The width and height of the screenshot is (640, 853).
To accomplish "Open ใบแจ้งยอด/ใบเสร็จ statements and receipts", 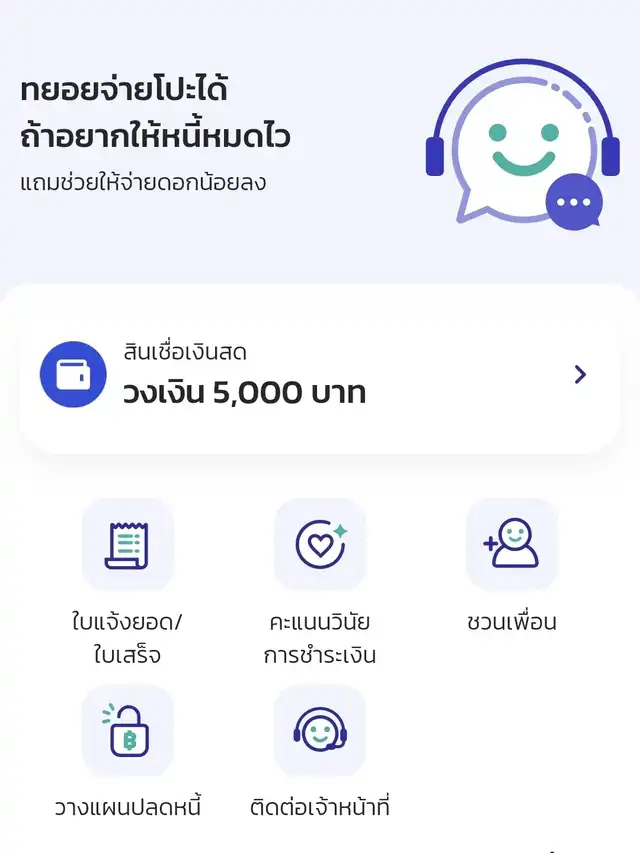I will pyautogui.click(x=128, y=546).
